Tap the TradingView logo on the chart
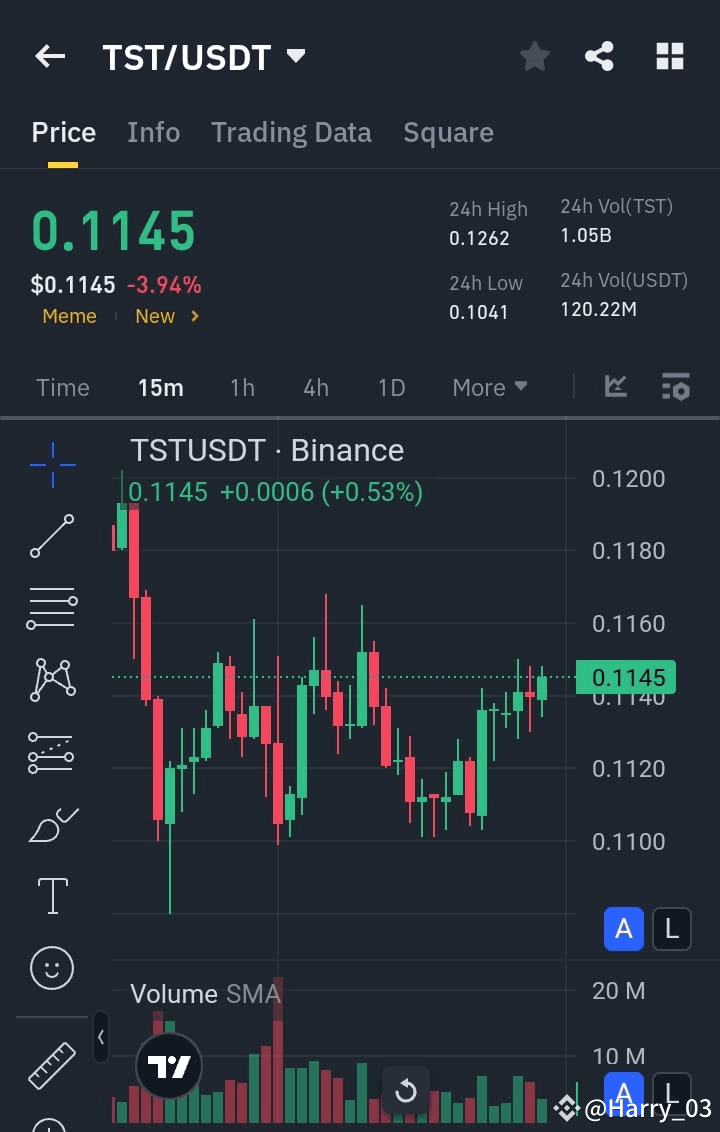The image size is (720, 1132). (x=168, y=1066)
